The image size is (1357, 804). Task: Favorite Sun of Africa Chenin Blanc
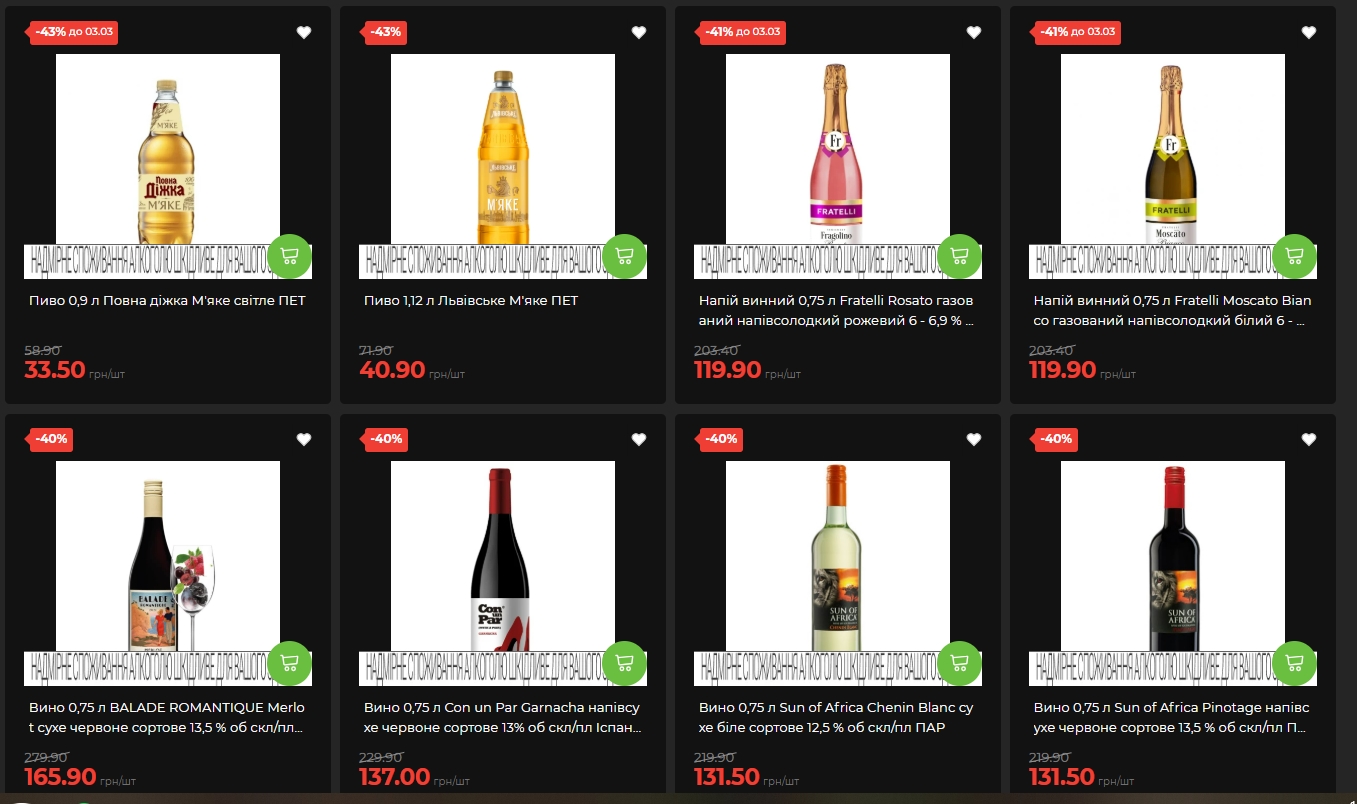[974, 439]
